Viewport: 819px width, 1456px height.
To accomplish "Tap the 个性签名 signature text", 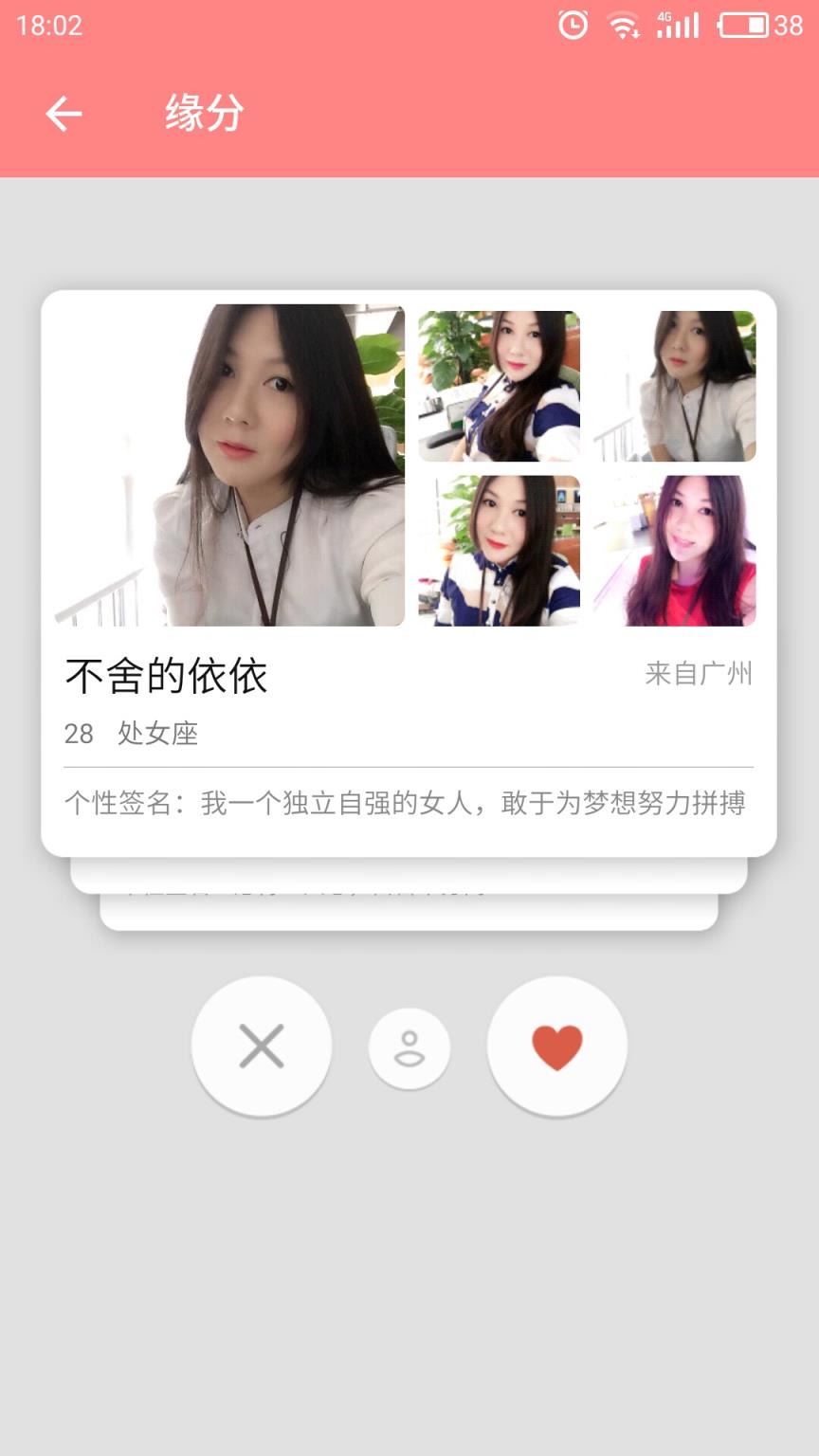I will click(406, 802).
